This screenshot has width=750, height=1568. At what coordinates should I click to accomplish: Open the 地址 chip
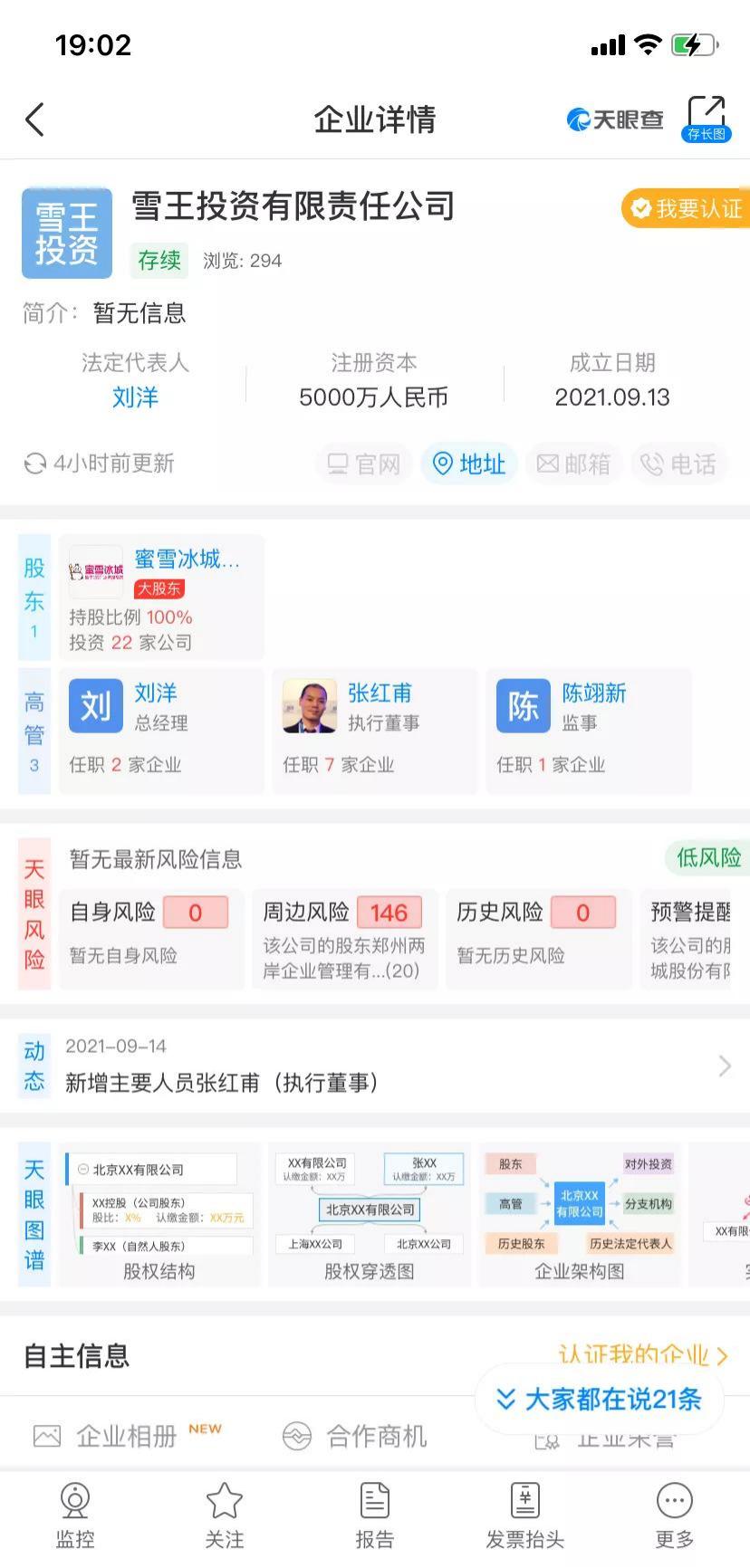coord(469,464)
